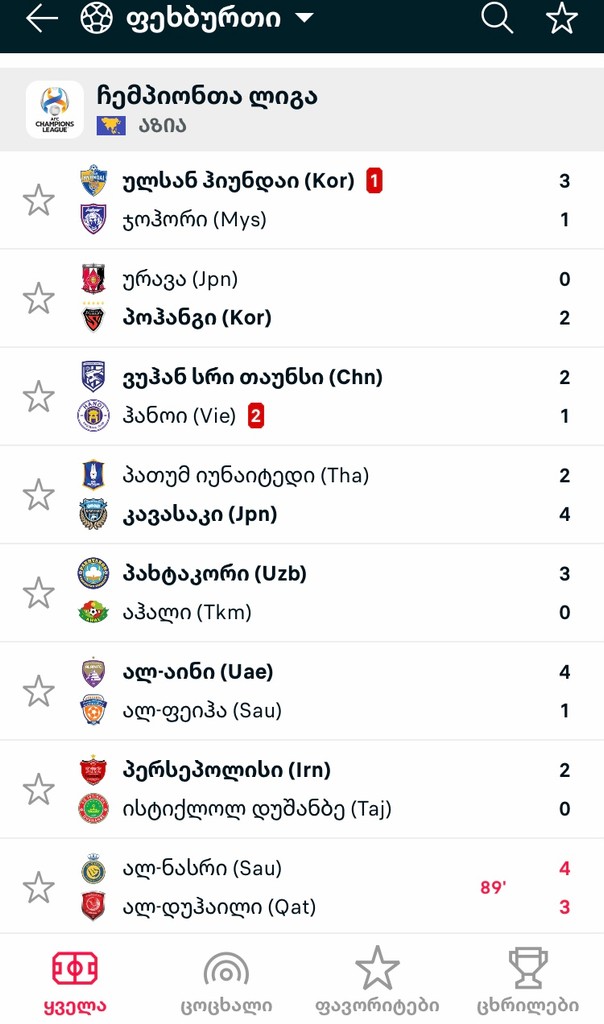The image size is (604, 1024).
Task: View the ალ-აინი vs ალ-ფეიჰა match
Action: coord(300,691)
